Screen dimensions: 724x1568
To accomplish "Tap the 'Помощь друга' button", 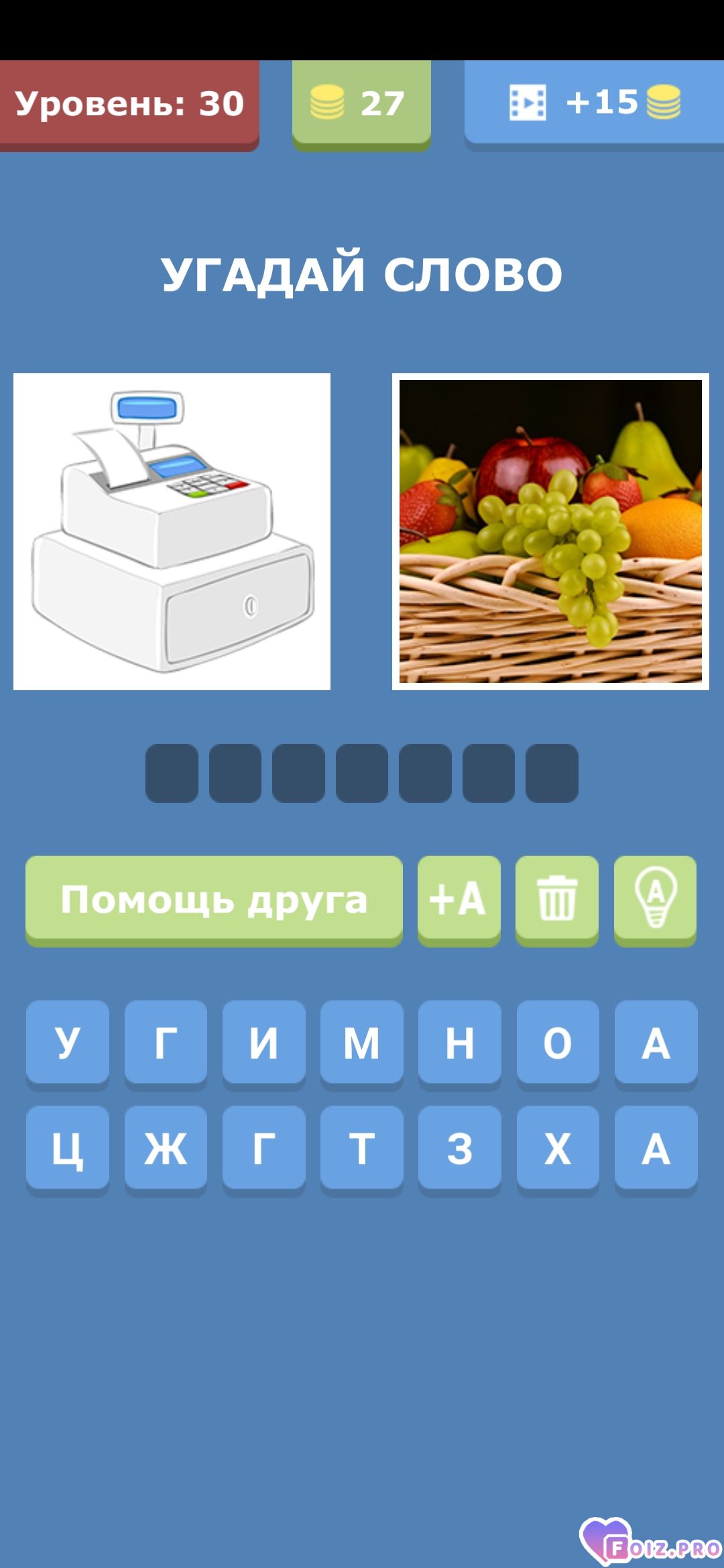I will click(214, 899).
